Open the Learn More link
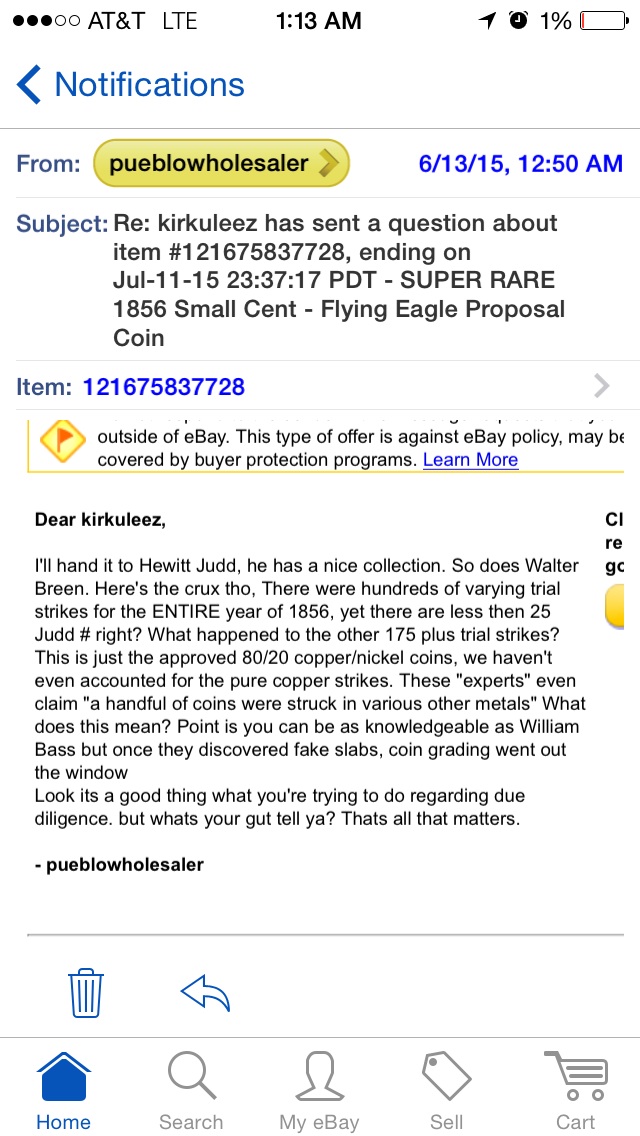The height and width of the screenshot is (1136, 640). coord(470,460)
